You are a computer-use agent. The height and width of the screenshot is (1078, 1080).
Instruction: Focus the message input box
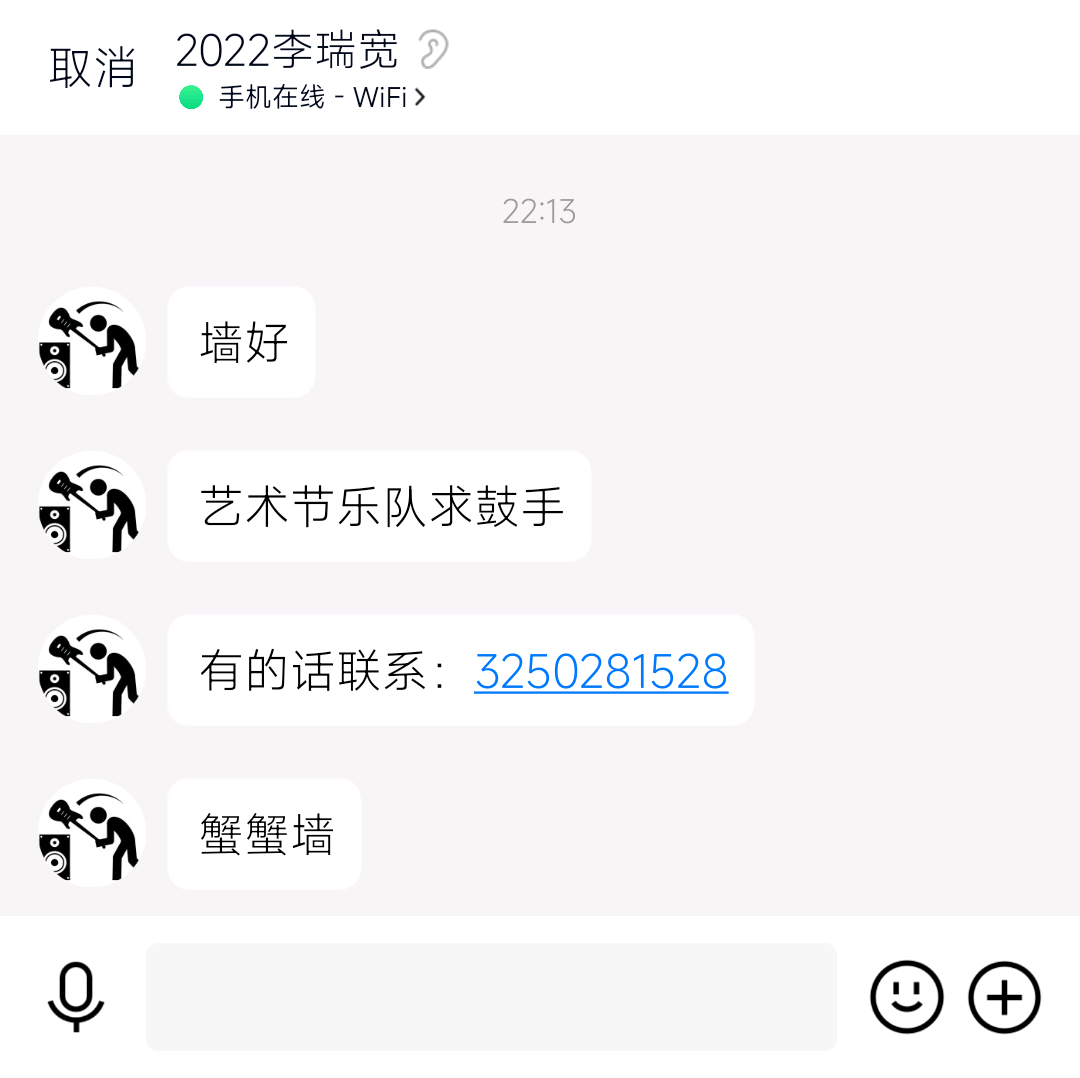490,996
